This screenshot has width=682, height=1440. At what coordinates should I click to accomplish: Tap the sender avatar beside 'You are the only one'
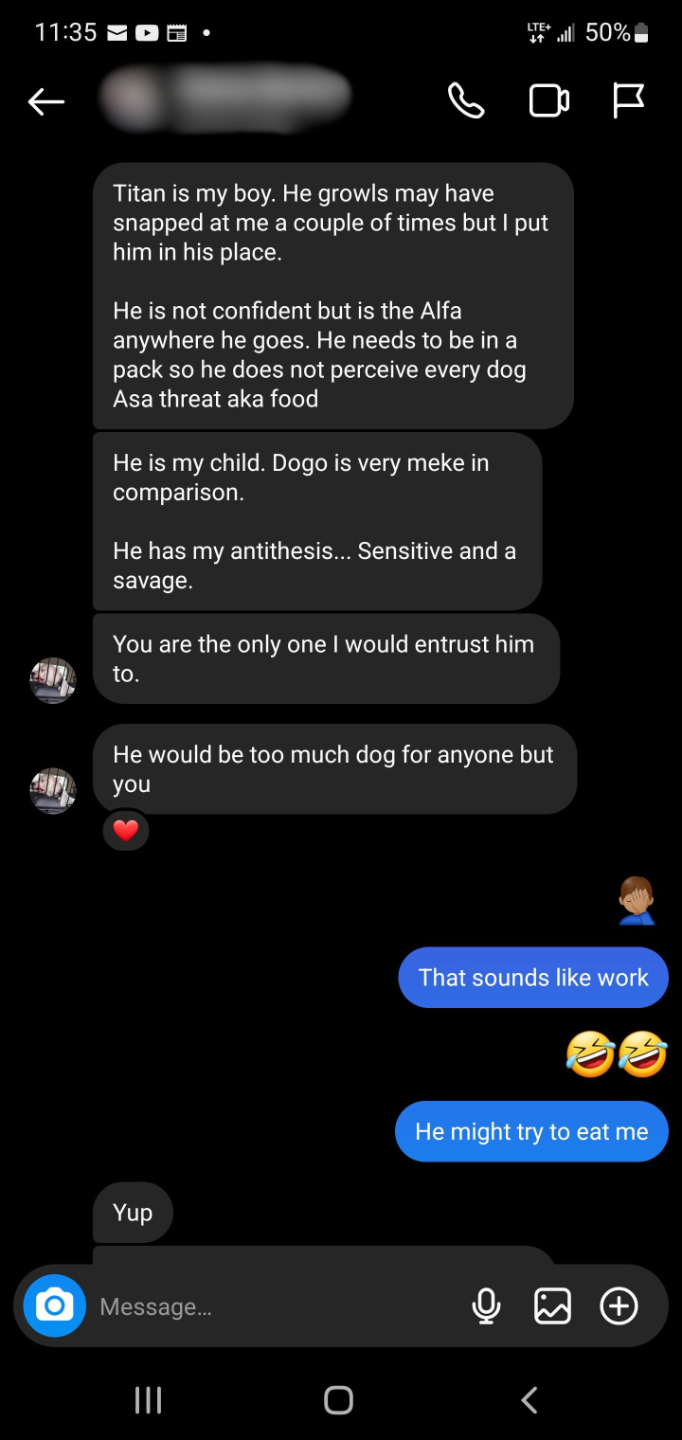point(53,680)
